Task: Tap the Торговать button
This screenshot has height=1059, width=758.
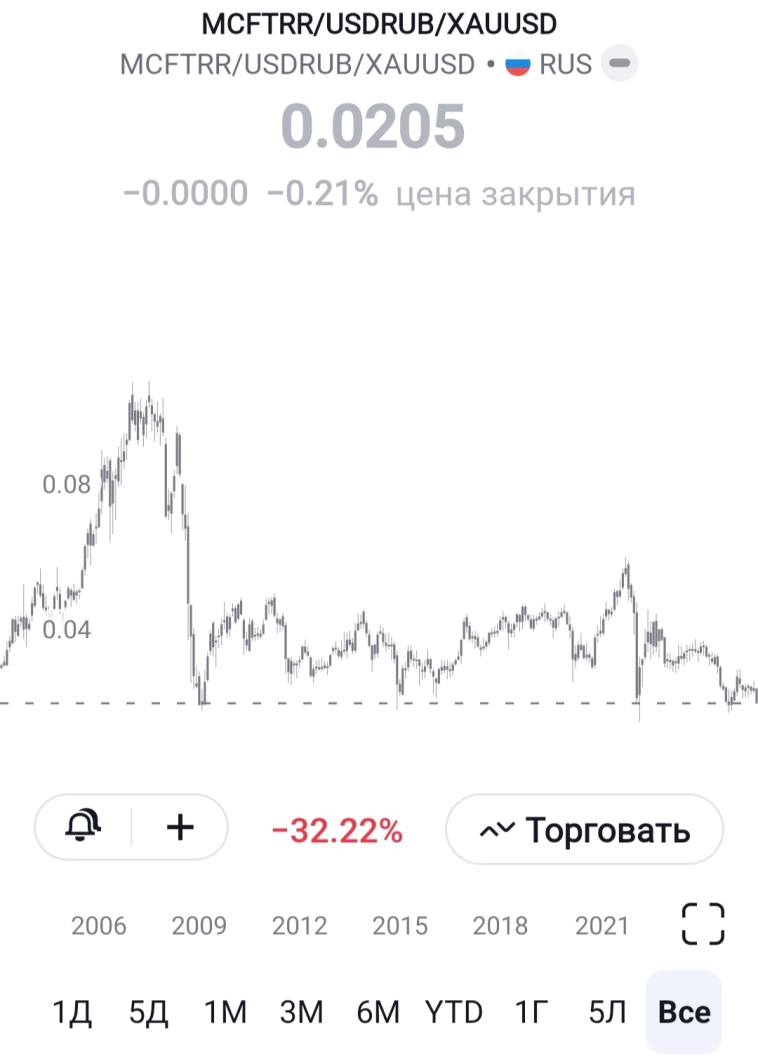Action: [584, 829]
